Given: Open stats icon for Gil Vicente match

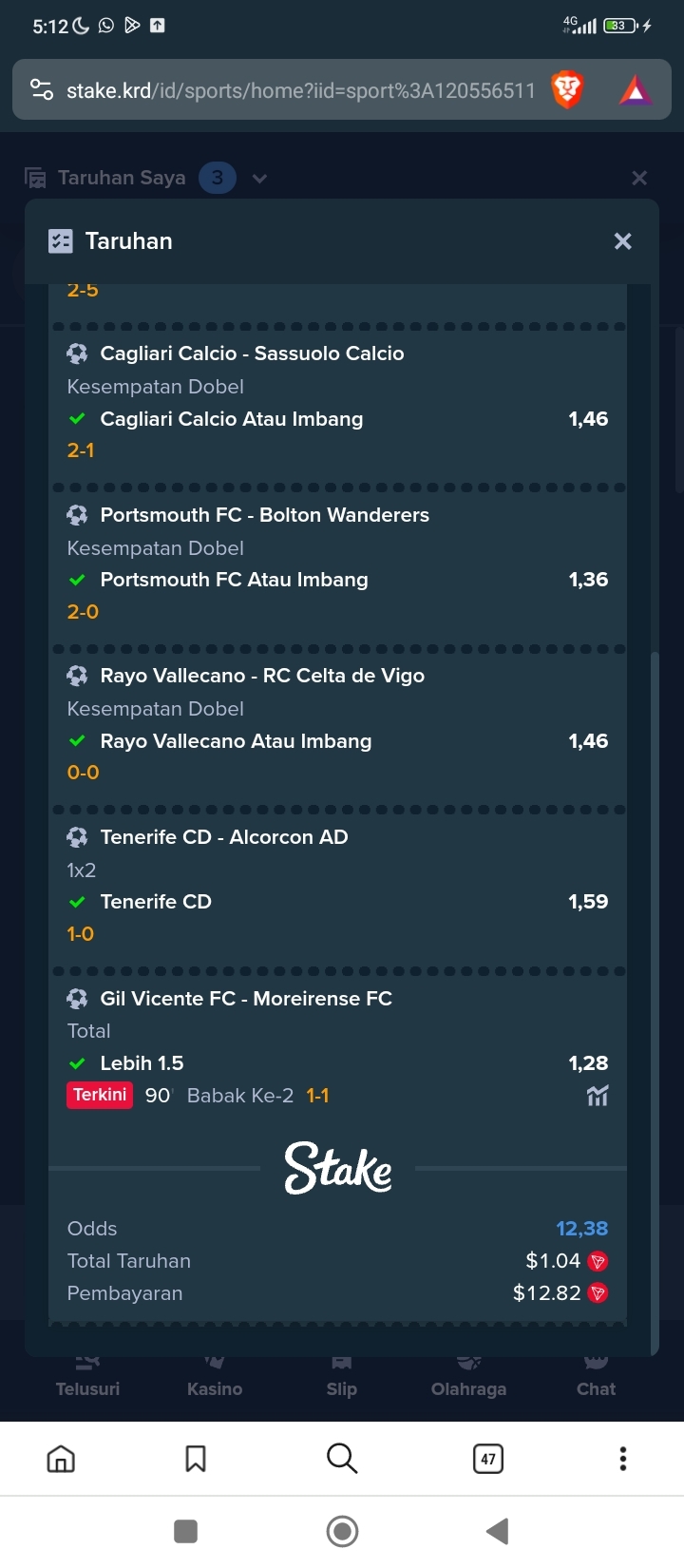Looking at the screenshot, I should pos(597,1096).
